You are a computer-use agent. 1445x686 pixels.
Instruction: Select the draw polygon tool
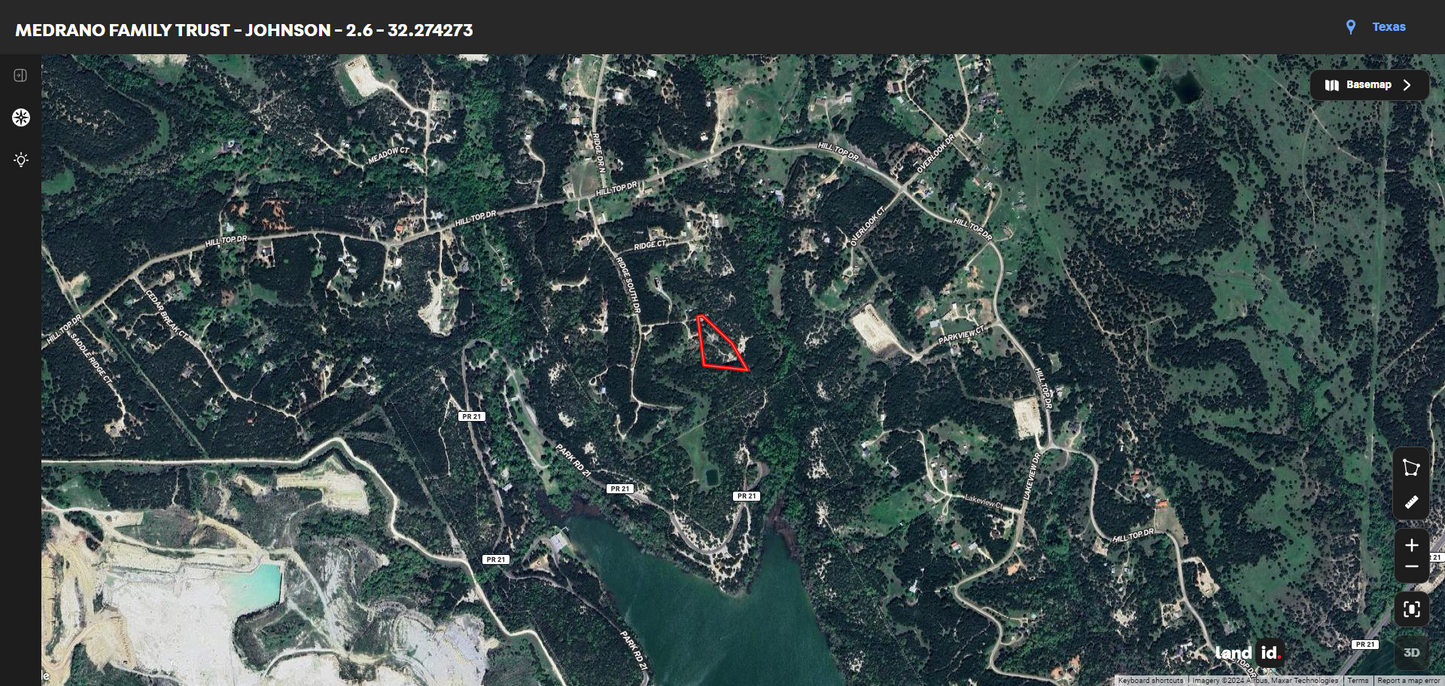click(x=1411, y=467)
